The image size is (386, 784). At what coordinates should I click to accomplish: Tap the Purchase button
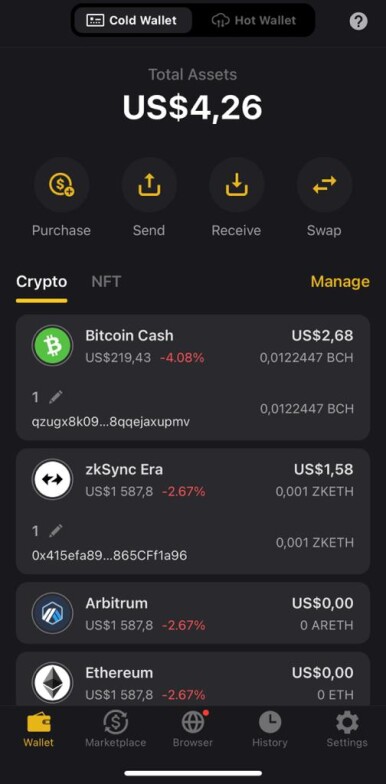pos(62,197)
